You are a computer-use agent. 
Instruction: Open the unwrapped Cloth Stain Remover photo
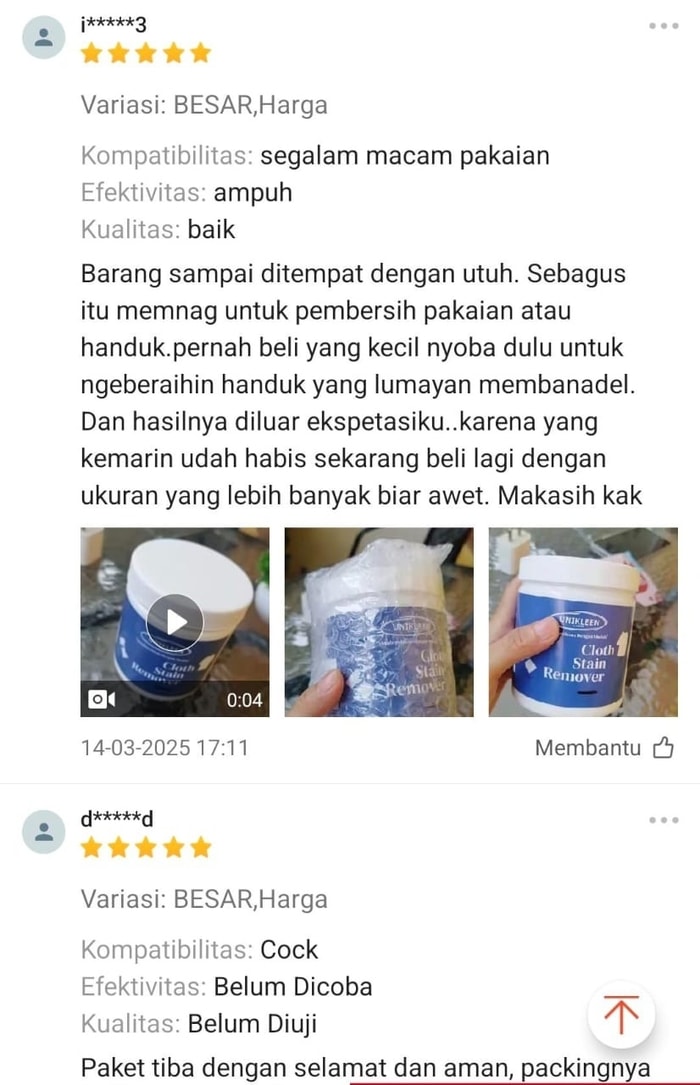[x=582, y=622]
